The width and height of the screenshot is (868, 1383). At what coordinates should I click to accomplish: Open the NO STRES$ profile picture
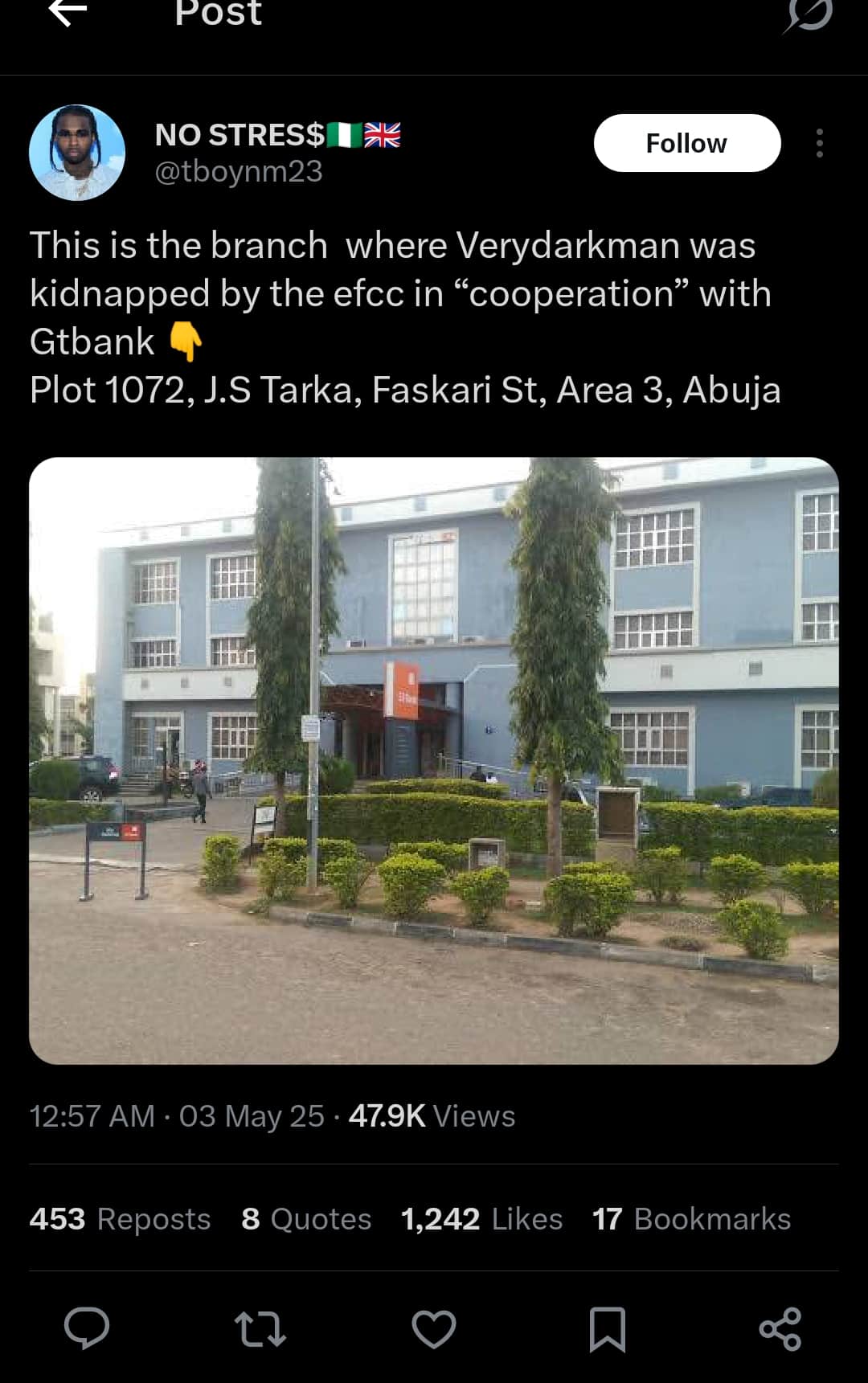tap(77, 153)
